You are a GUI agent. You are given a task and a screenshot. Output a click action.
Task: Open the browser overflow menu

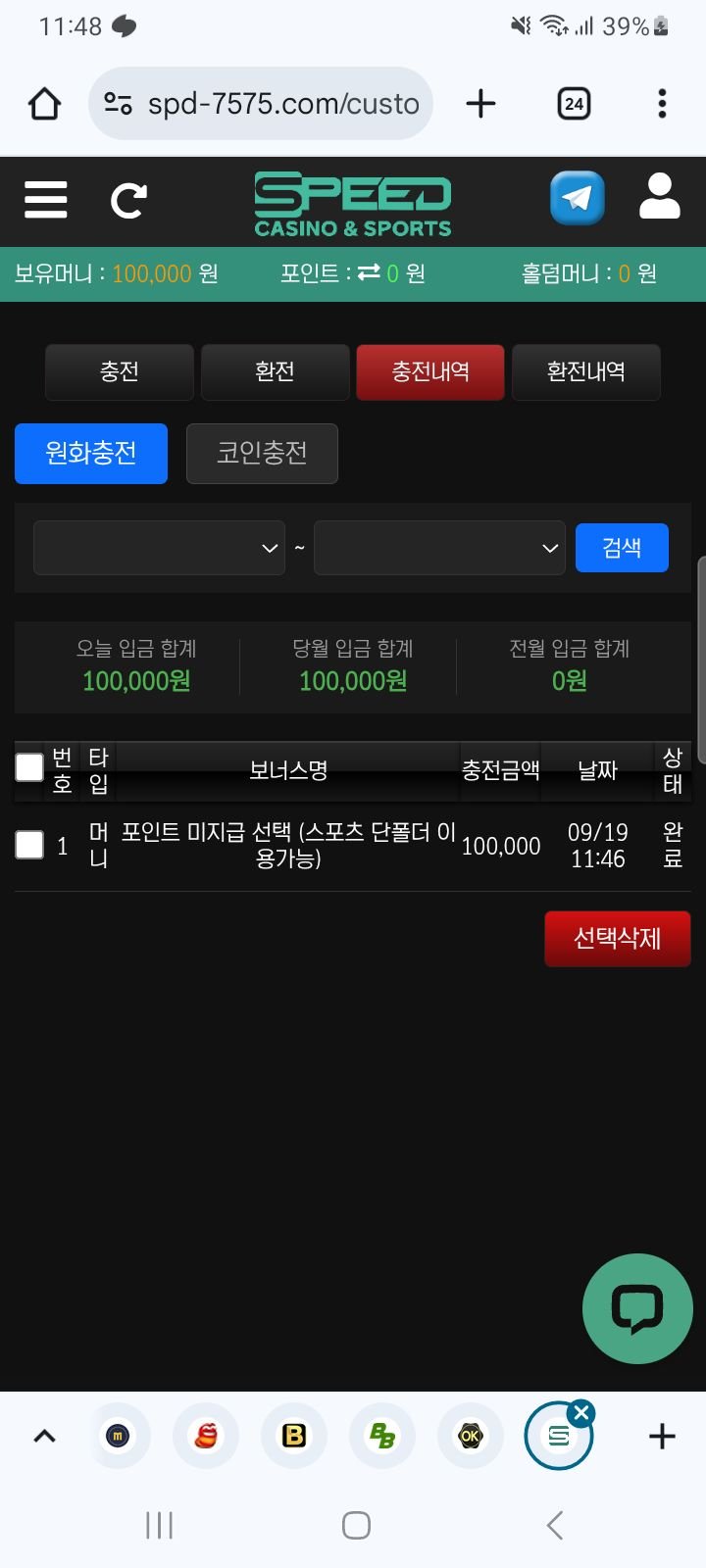(663, 104)
